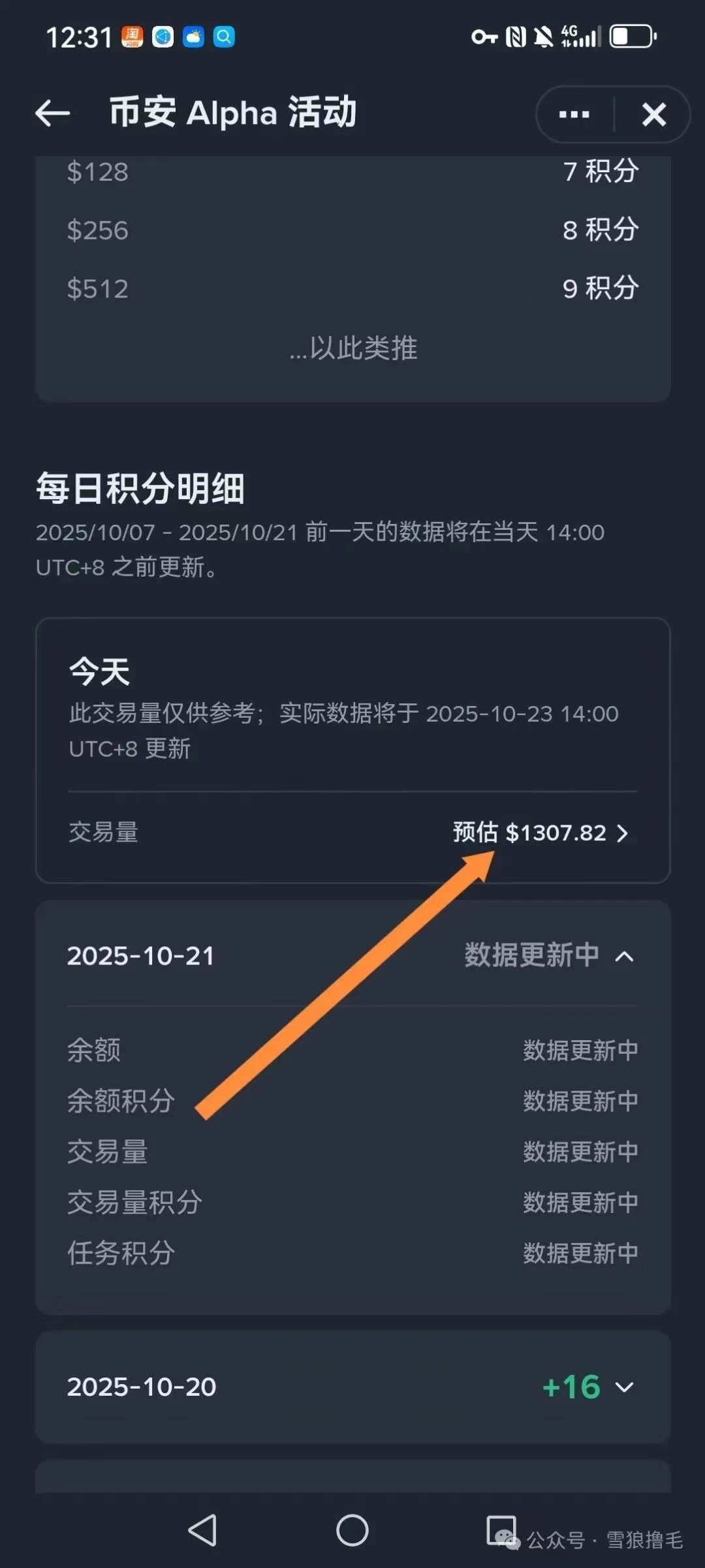Go back using the top-left arrow

52,113
